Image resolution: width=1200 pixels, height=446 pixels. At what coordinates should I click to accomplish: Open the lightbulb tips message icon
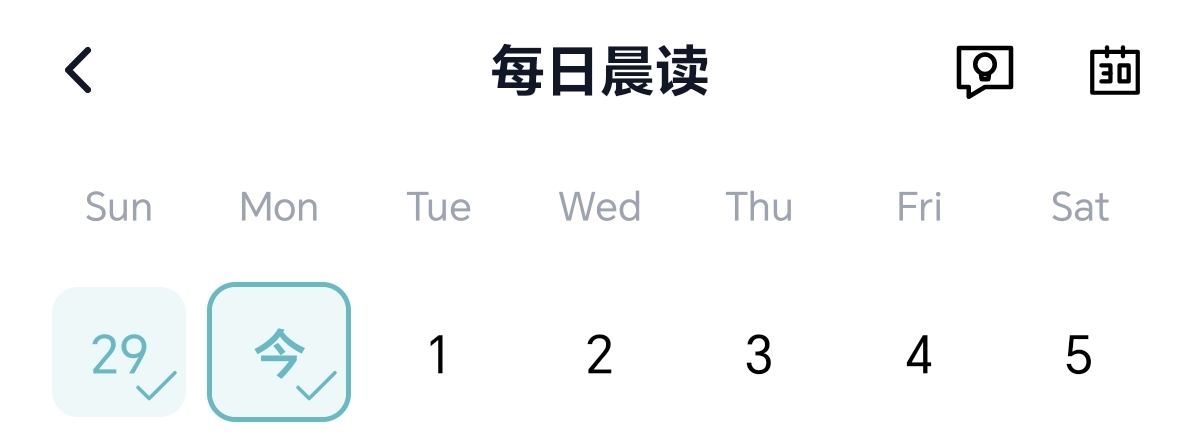[985, 71]
